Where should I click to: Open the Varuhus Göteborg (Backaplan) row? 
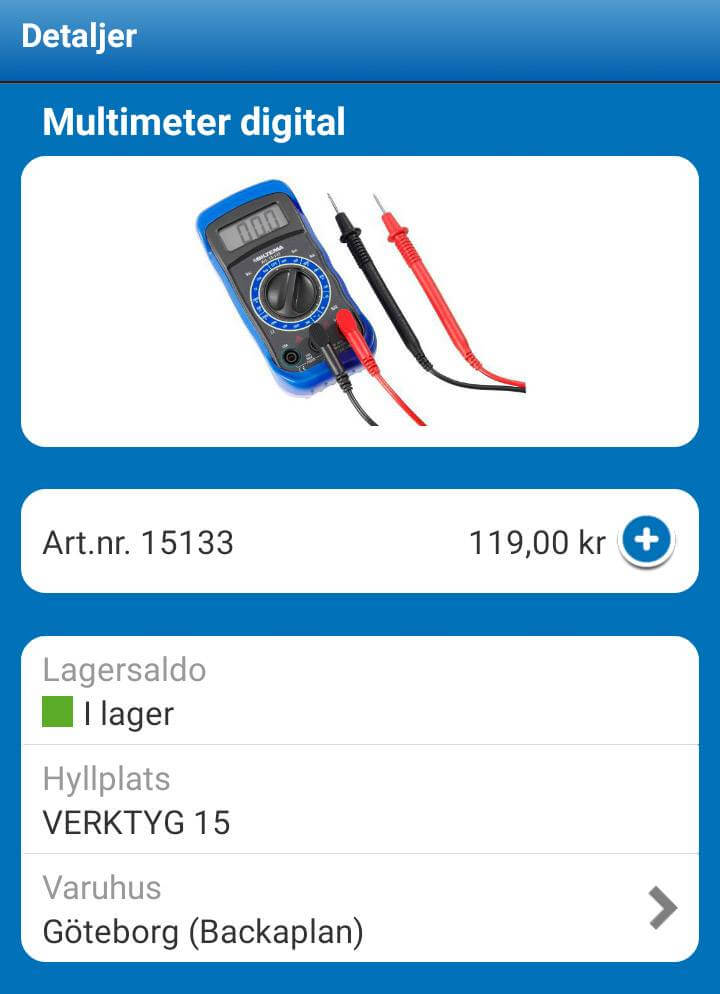point(360,908)
